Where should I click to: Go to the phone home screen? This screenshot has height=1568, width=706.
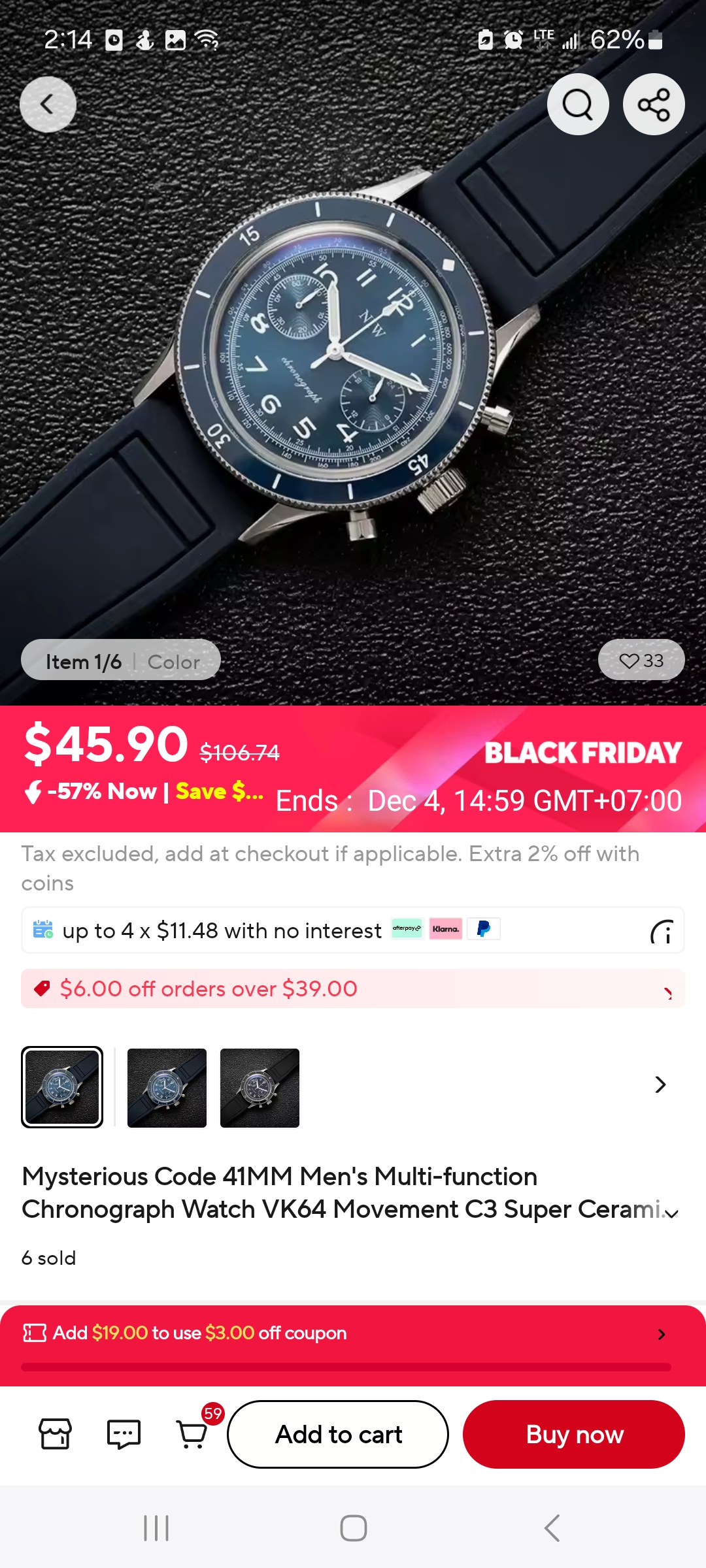pos(353,1528)
